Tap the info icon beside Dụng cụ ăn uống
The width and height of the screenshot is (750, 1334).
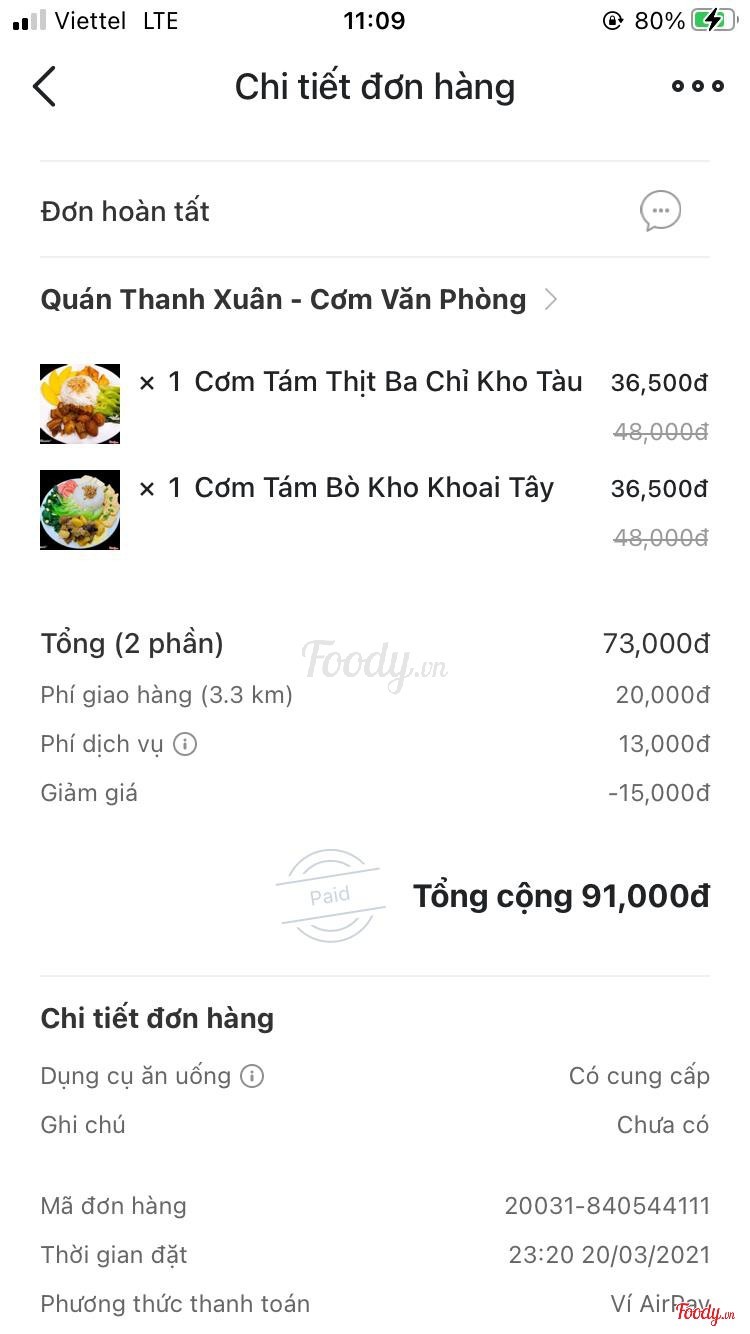click(253, 1076)
